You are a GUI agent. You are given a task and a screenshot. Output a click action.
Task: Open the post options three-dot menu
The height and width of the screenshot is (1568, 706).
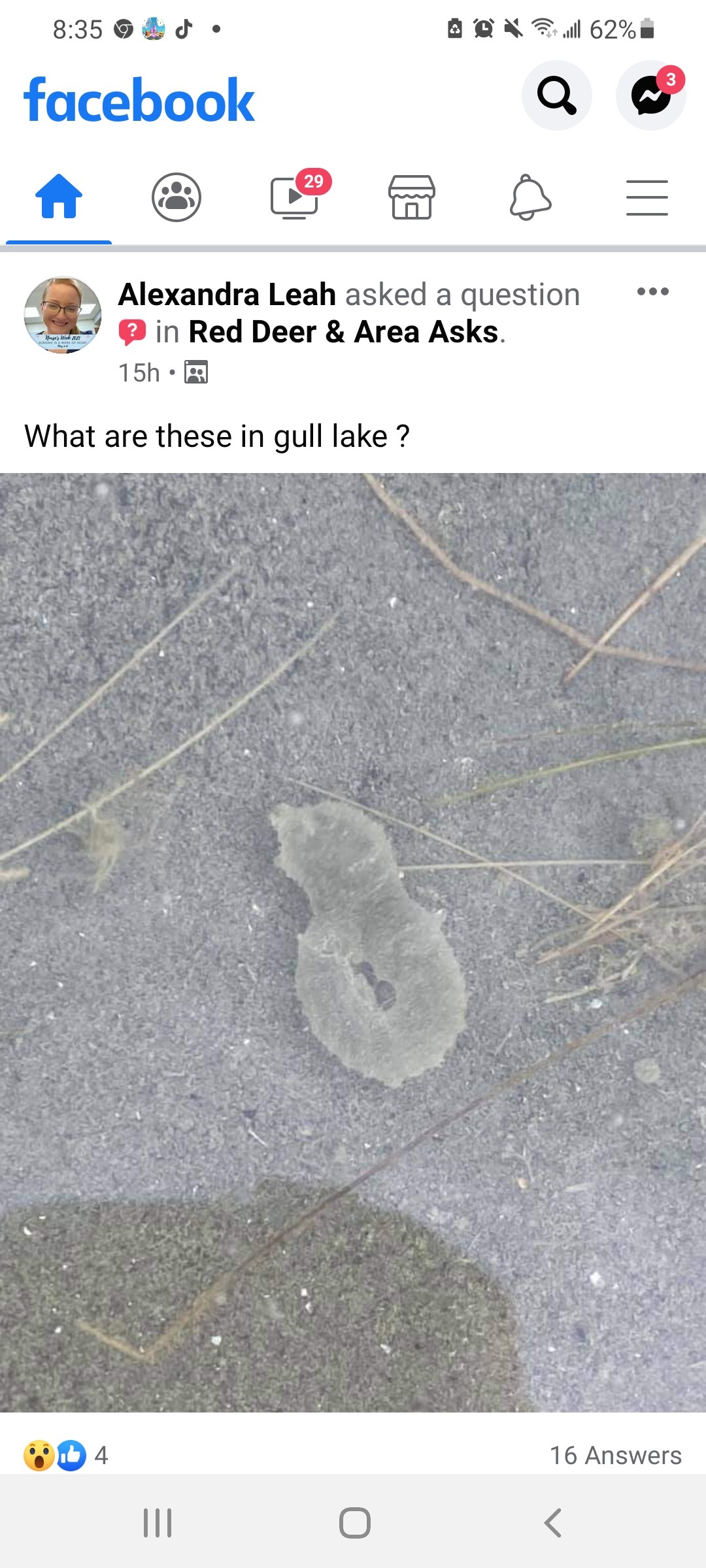coord(652,291)
